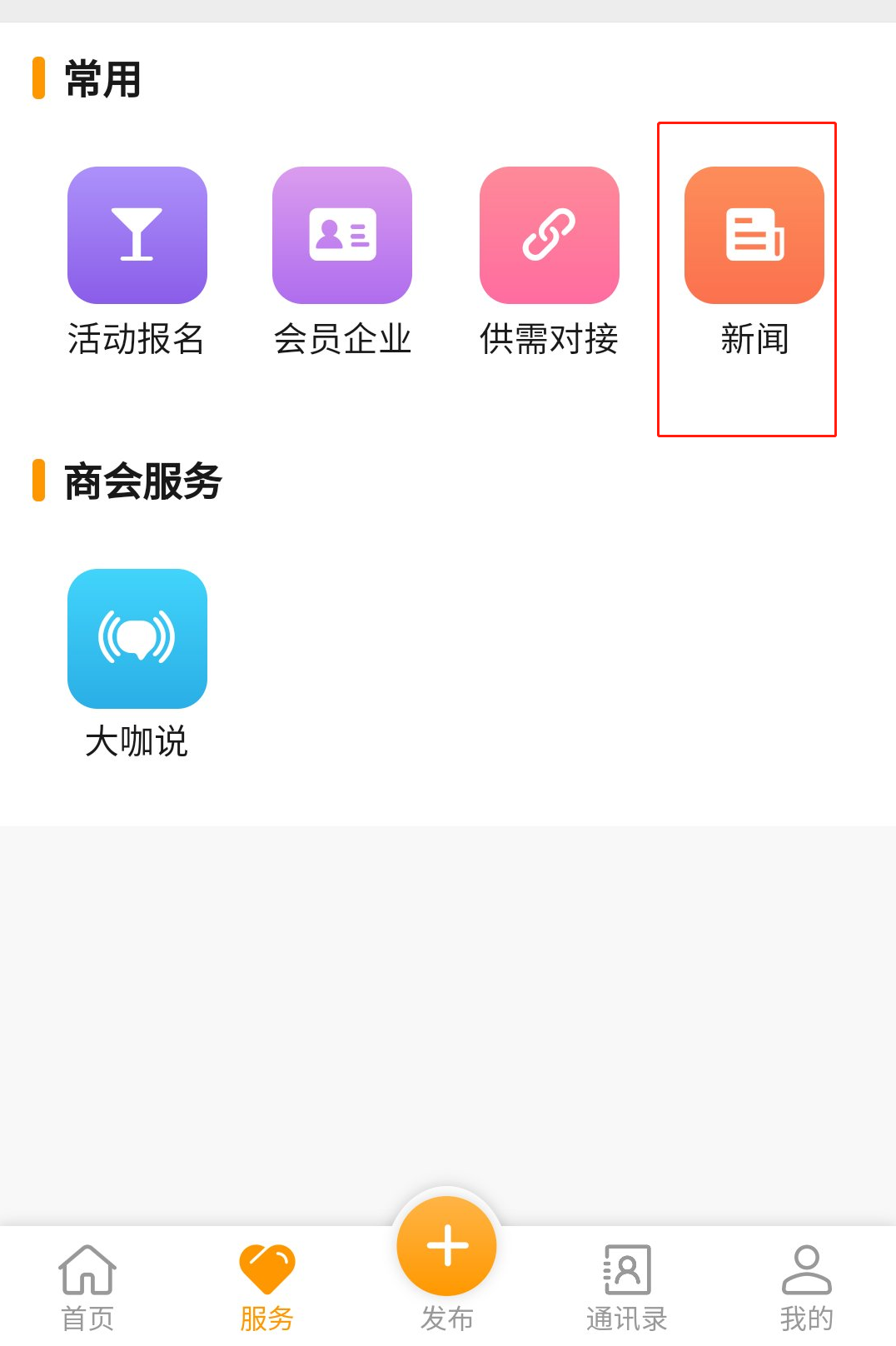Screen dimensions: 896x1346
Task: Open the 新闻 news section
Action: [x=754, y=236]
